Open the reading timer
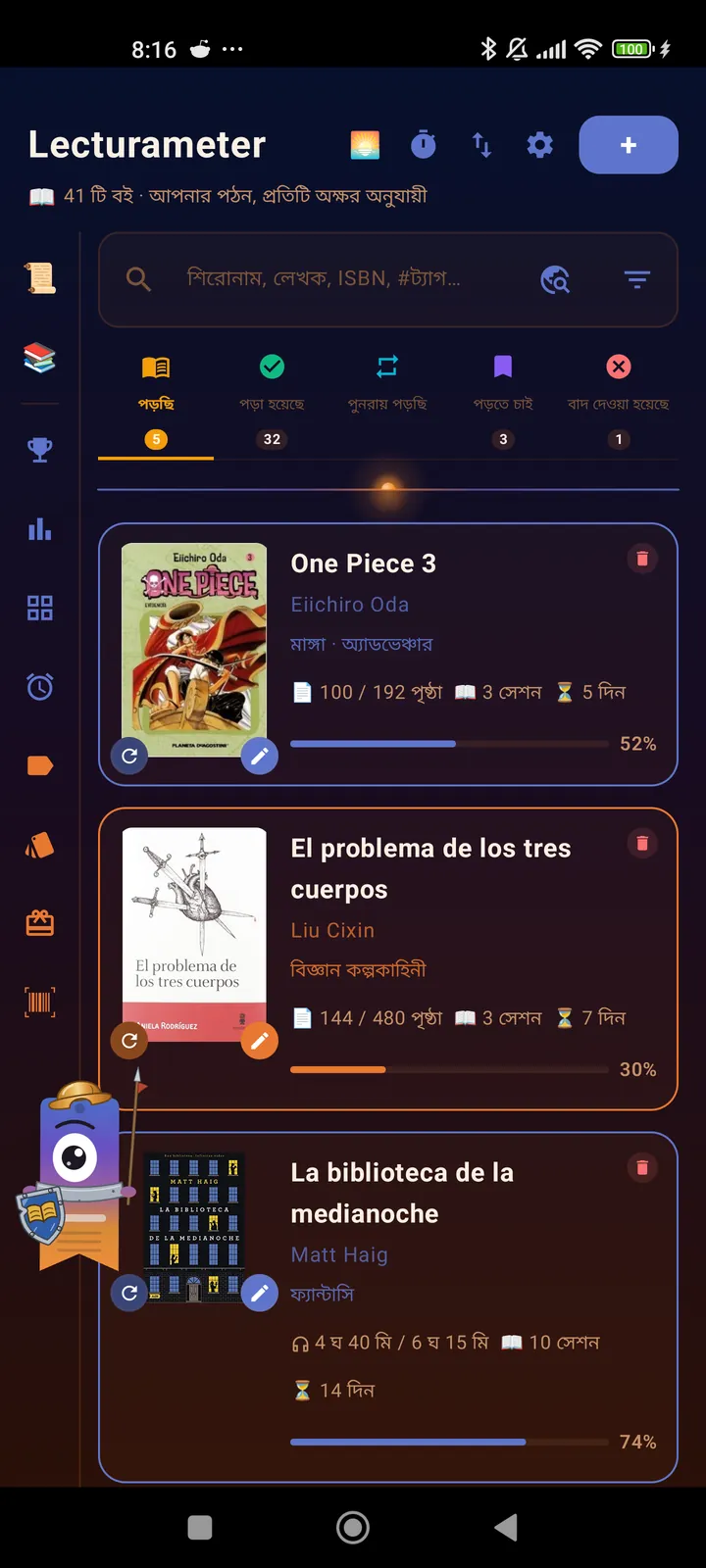The image size is (706, 1568). point(424,145)
